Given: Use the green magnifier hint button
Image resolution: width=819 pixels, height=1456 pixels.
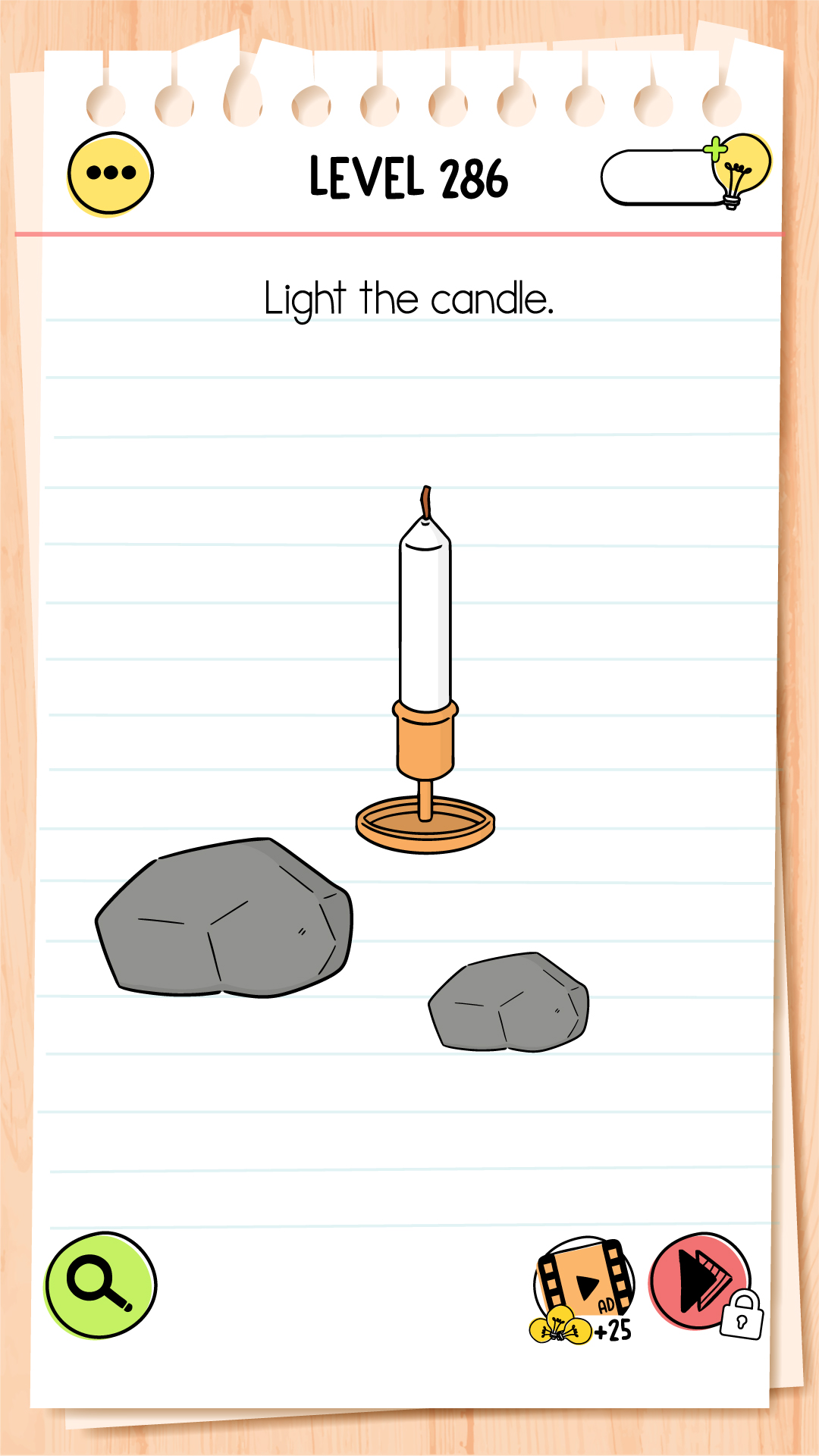Looking at the screenshot, I should point(100,1285).
